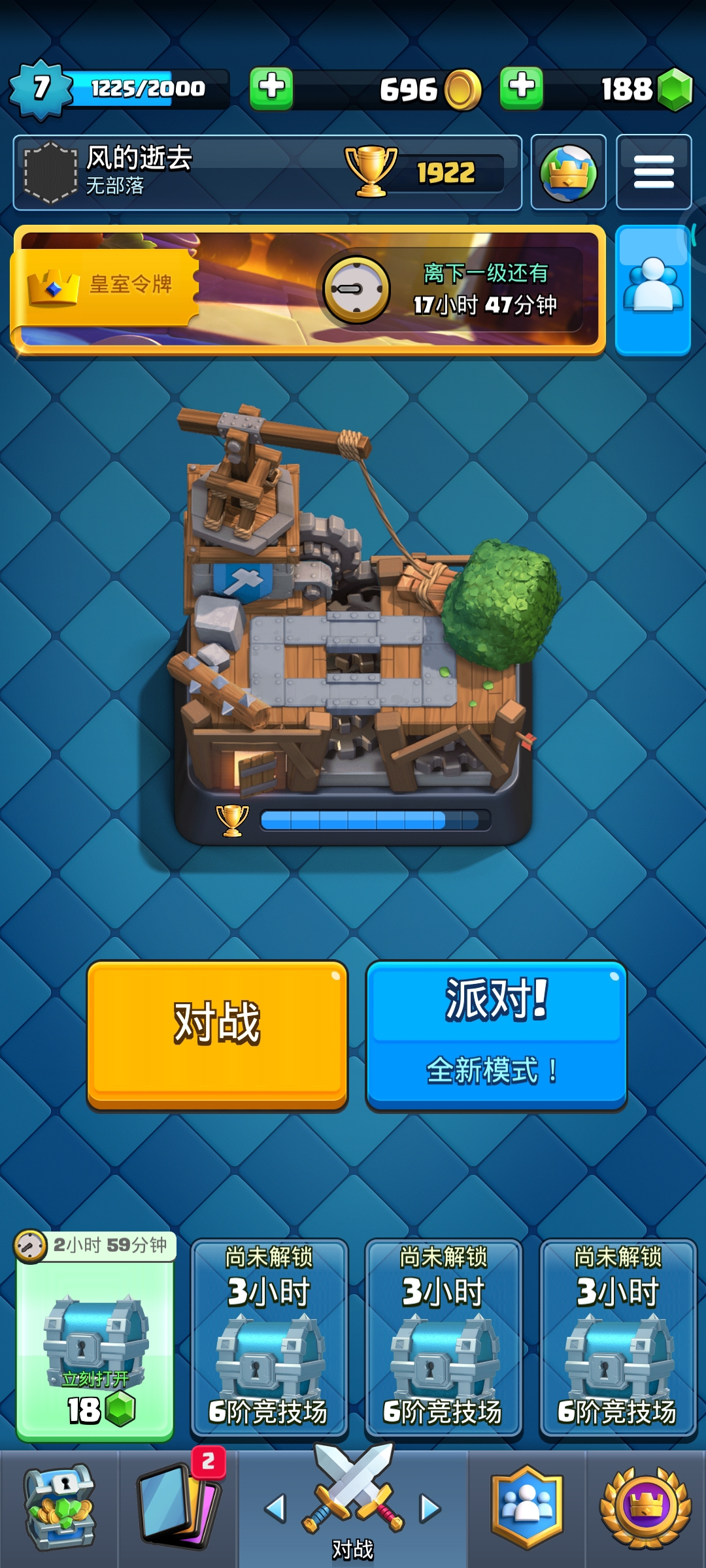Viewport: 706px width, 1568px height.
Task: Add gems using the plus button
Action: point(522,88)
